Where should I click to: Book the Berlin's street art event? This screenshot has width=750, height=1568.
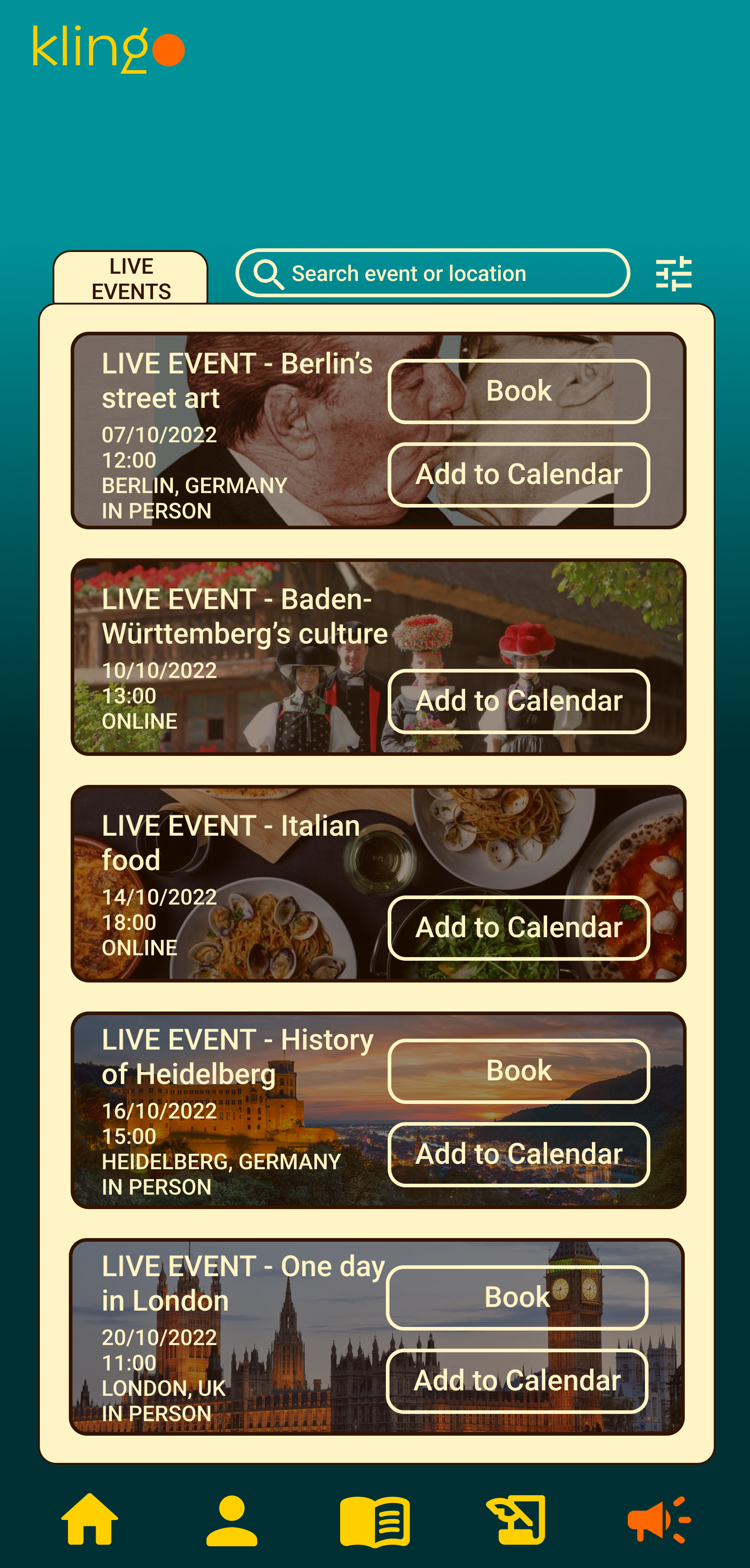(x=519, y=391)
